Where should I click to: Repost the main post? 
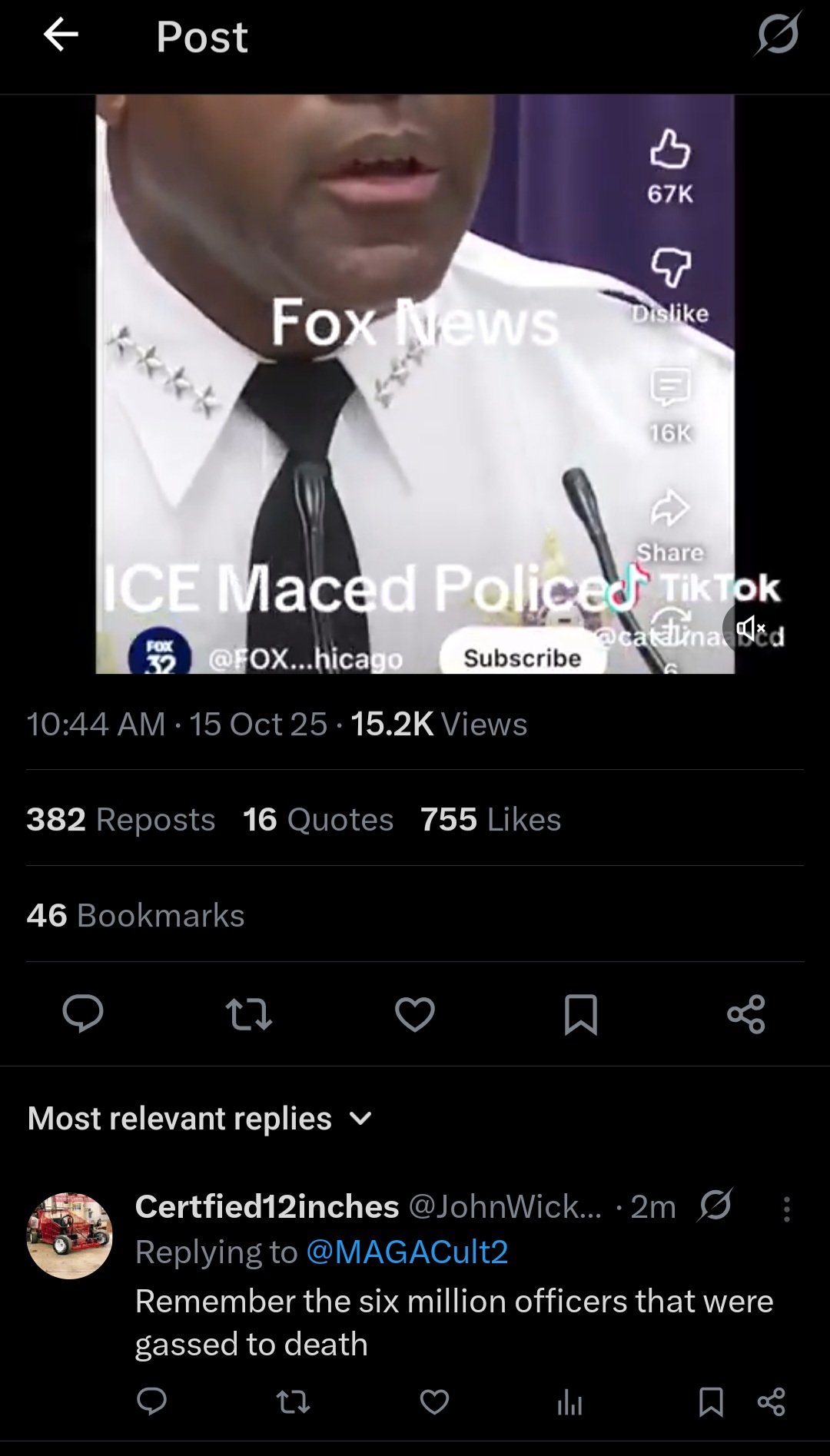pos(249,1013)
